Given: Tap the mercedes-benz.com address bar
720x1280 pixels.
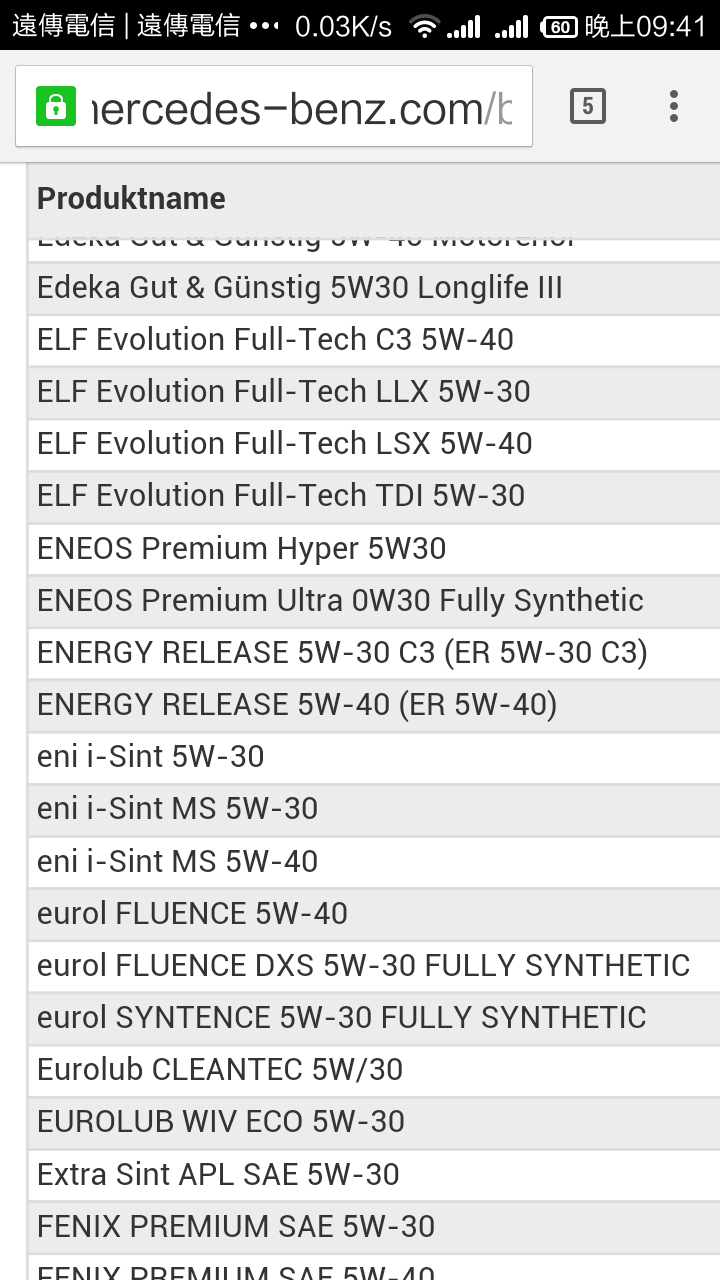Looking at the screenshot, I should [x=300, y=107].
